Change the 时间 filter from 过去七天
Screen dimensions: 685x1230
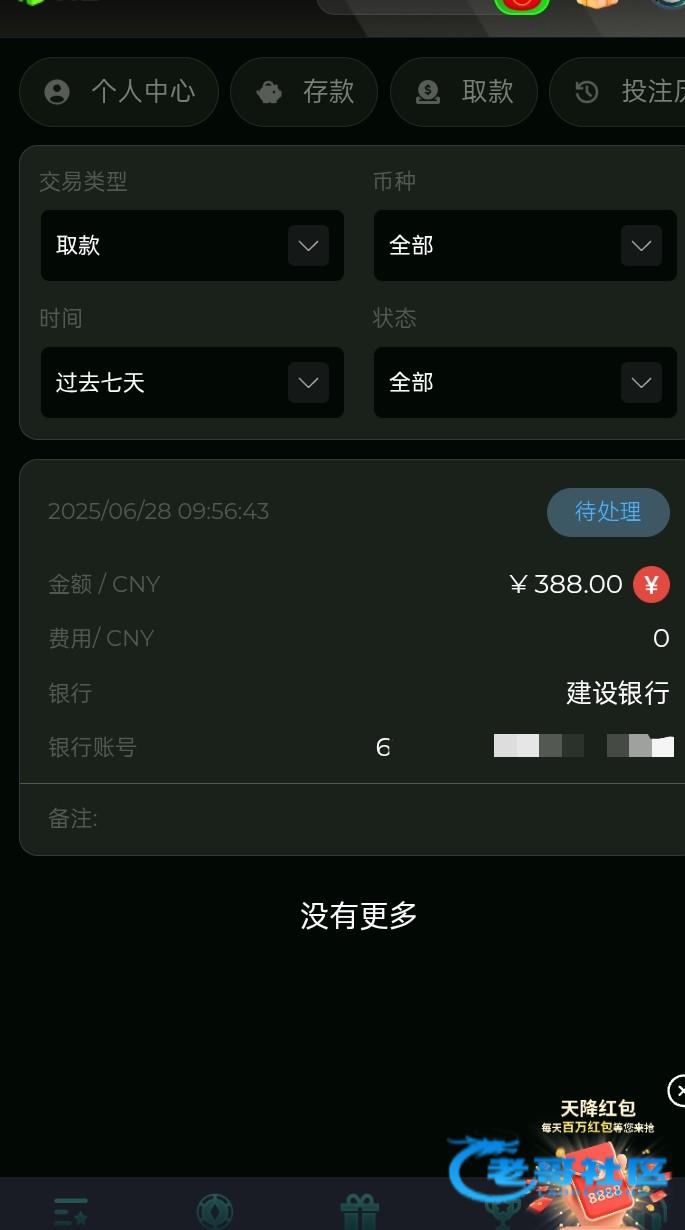coord(192,382)
